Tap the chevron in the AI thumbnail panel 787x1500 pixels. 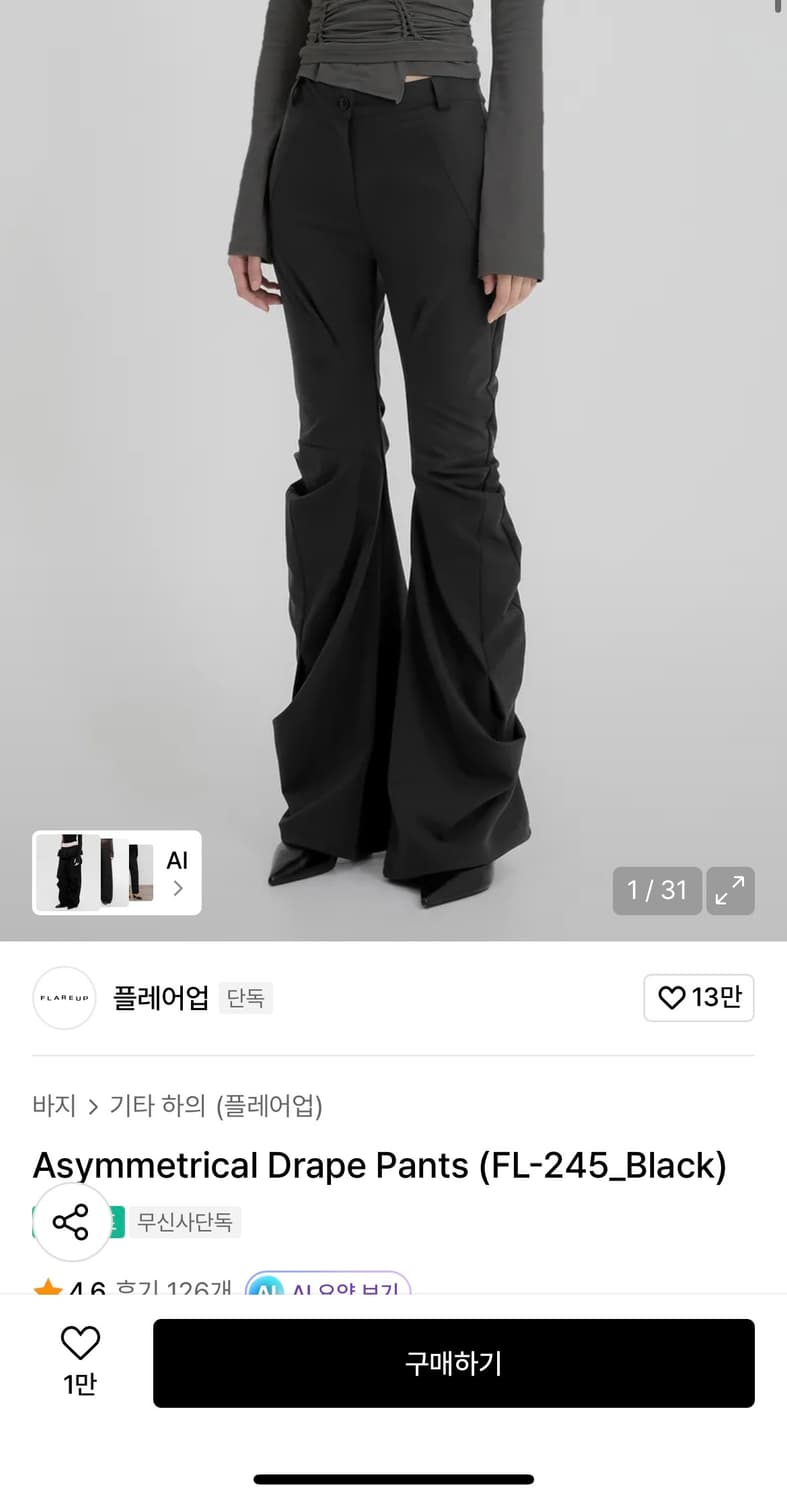pos(179,888)
